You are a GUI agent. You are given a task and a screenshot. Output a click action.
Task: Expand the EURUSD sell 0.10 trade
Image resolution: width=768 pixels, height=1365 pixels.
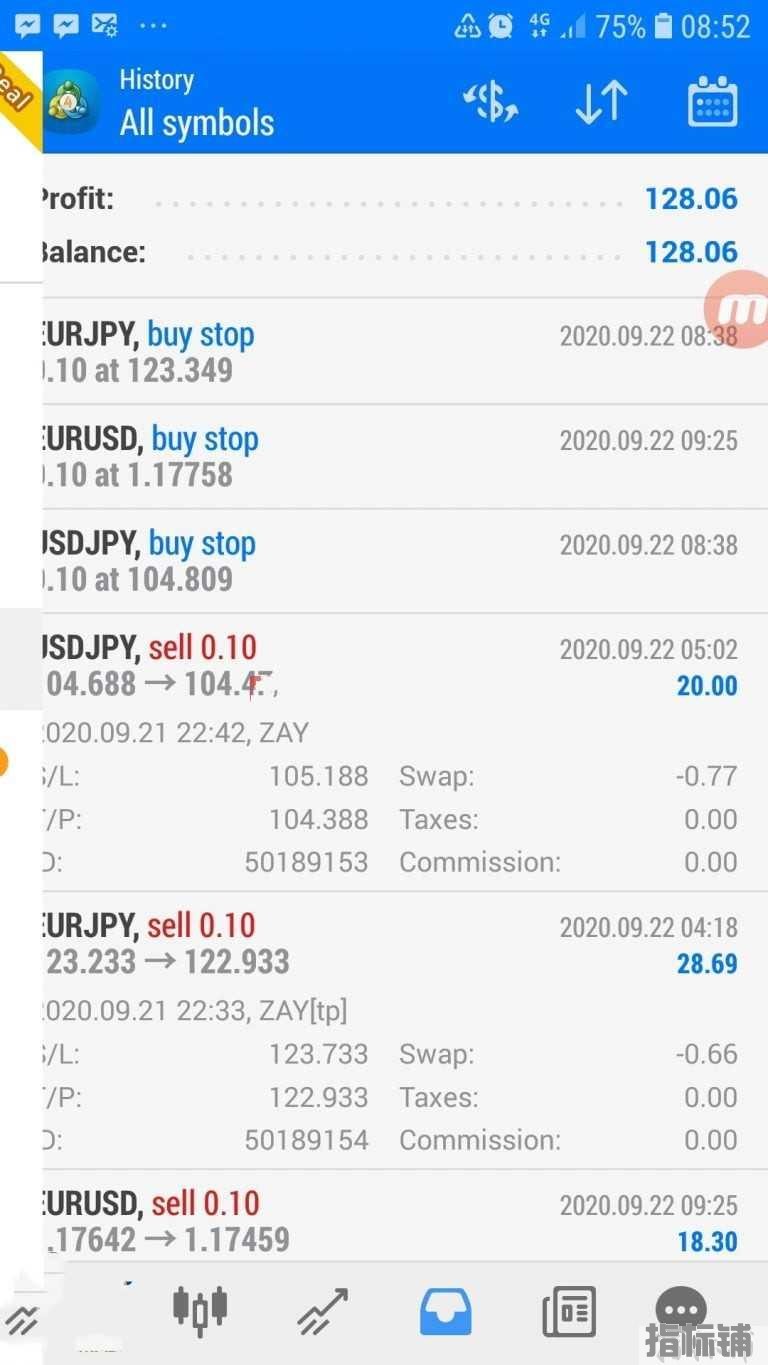tap(390, 1221)
